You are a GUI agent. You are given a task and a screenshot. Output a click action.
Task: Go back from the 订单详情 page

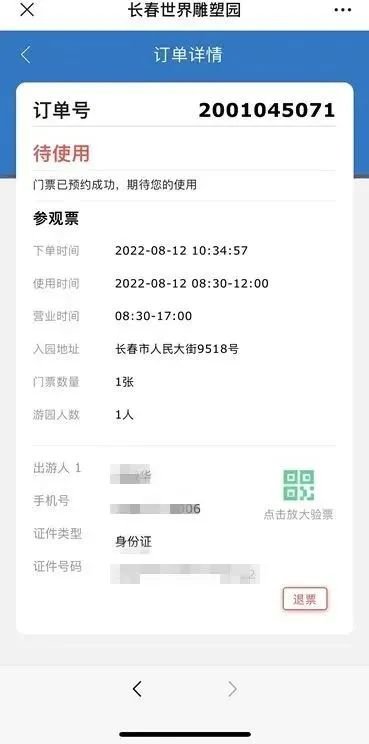click(25, 55)
